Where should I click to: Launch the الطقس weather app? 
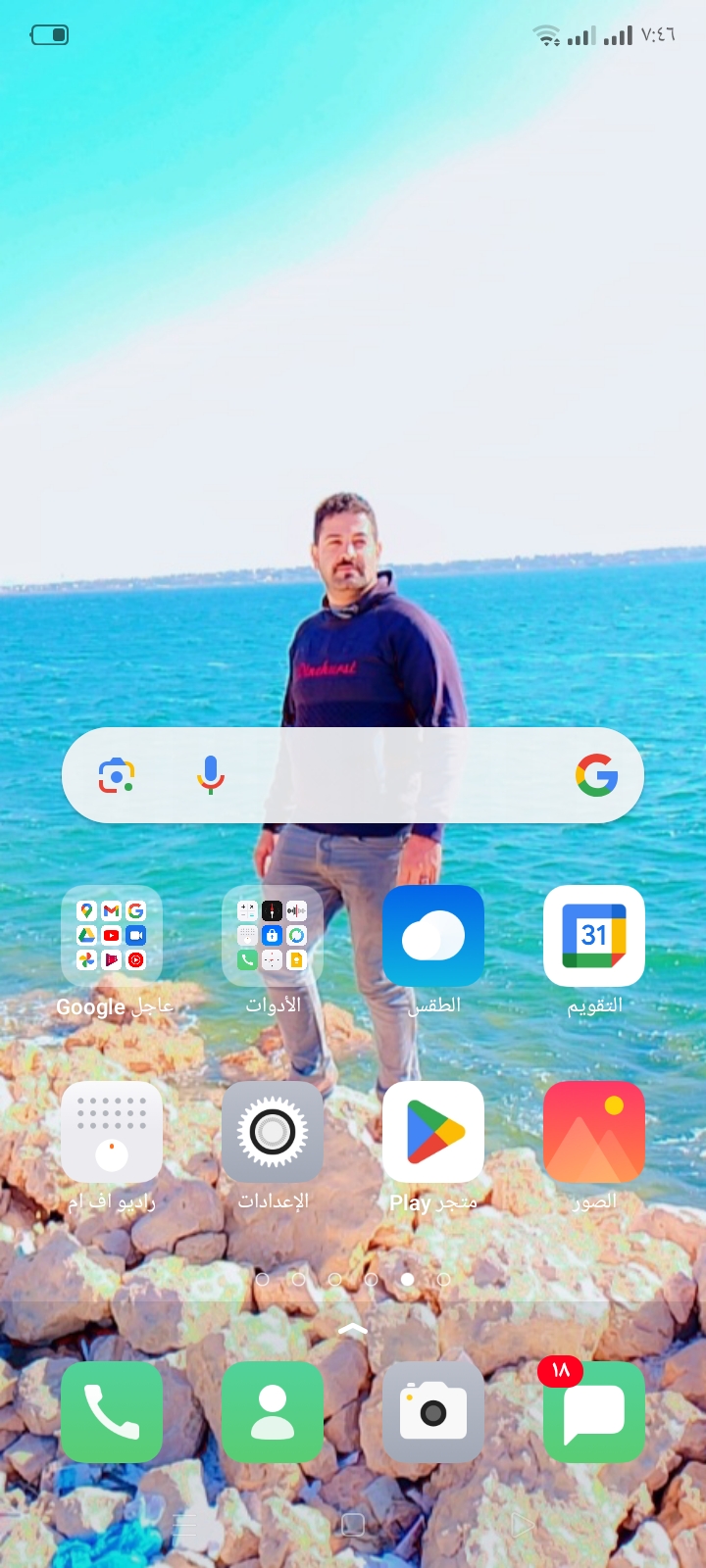(433, 936)
